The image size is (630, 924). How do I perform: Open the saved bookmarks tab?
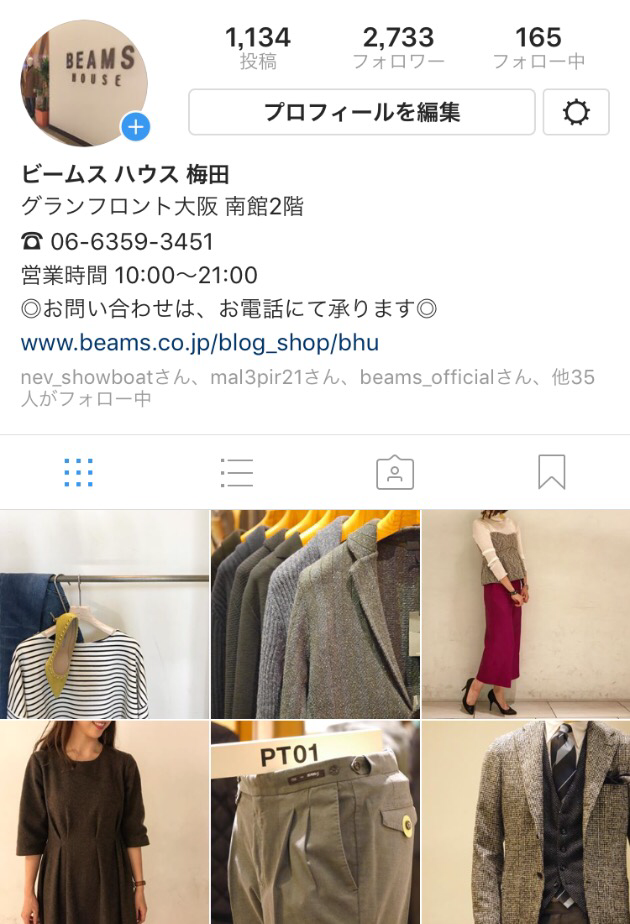pyautogui.click(x=551, y=472)
